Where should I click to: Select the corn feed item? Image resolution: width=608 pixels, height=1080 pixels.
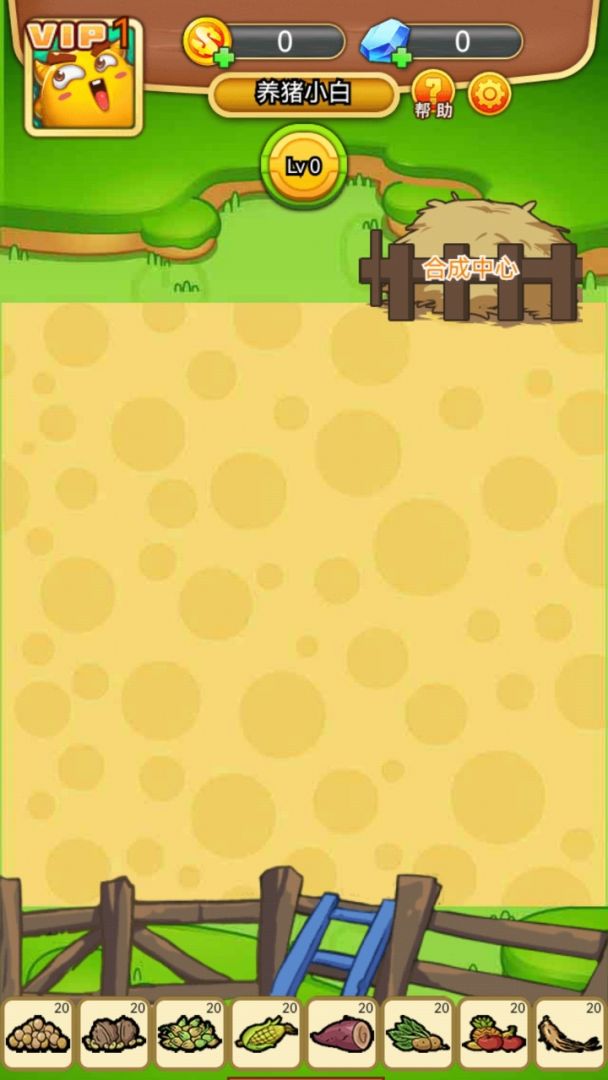tap(266, 1032)
